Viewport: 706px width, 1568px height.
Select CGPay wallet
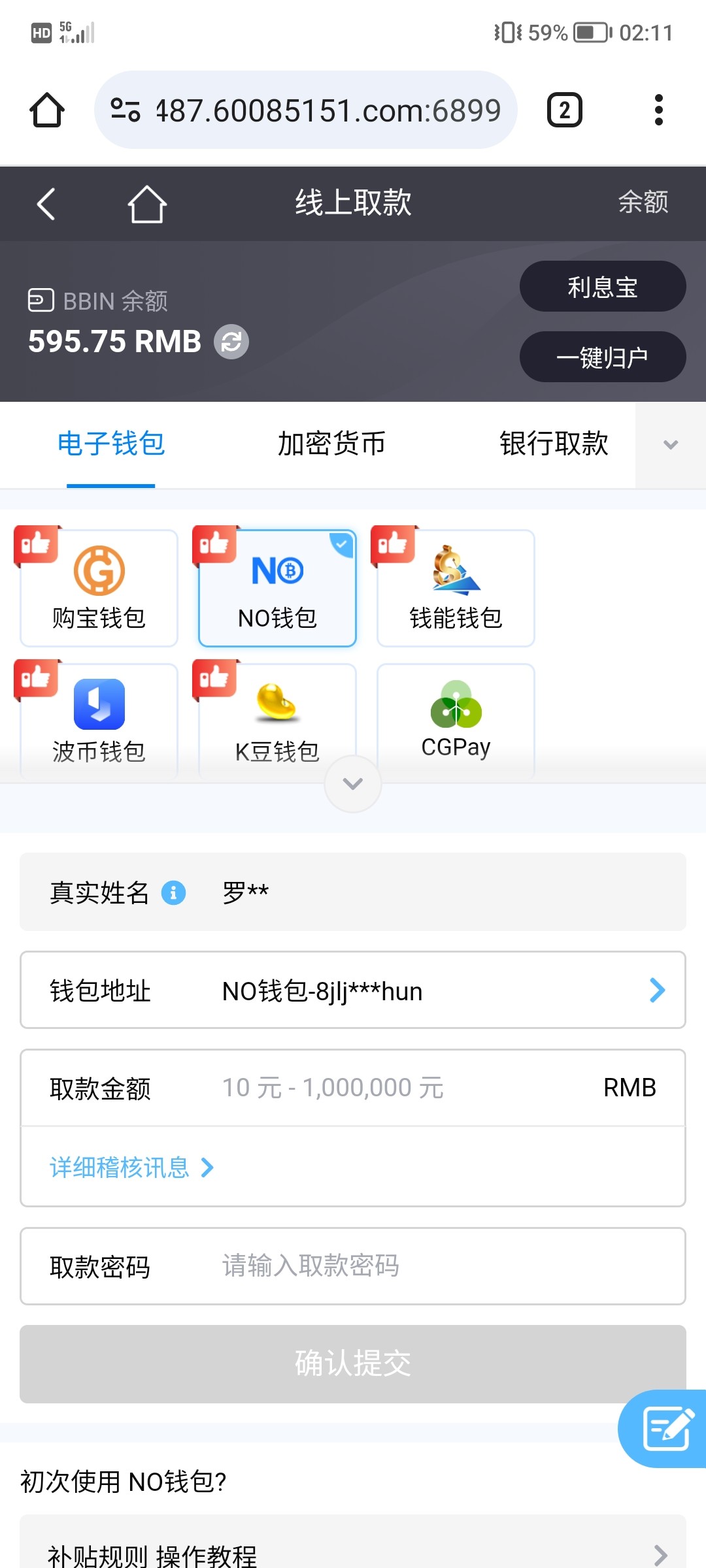pos(456,721)
